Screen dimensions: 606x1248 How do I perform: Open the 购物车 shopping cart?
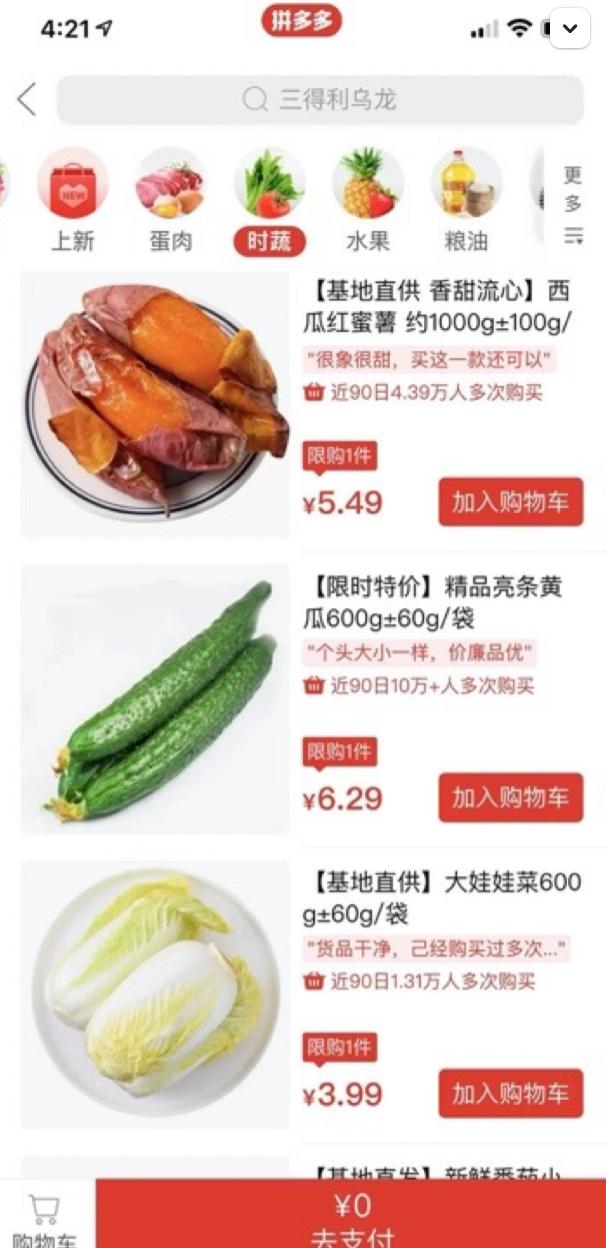[45, 1218]
